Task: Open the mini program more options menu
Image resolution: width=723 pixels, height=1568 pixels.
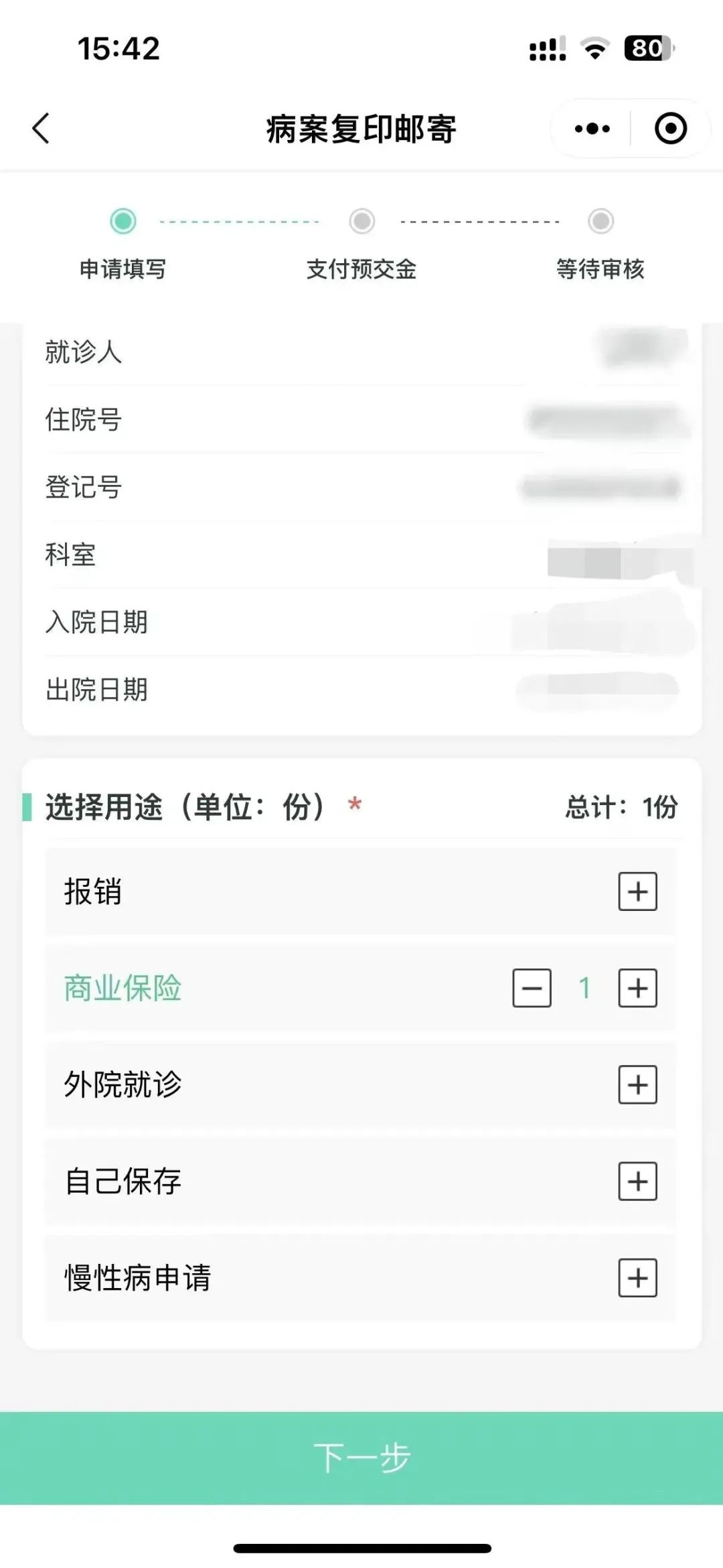Action: click(592, 129)
